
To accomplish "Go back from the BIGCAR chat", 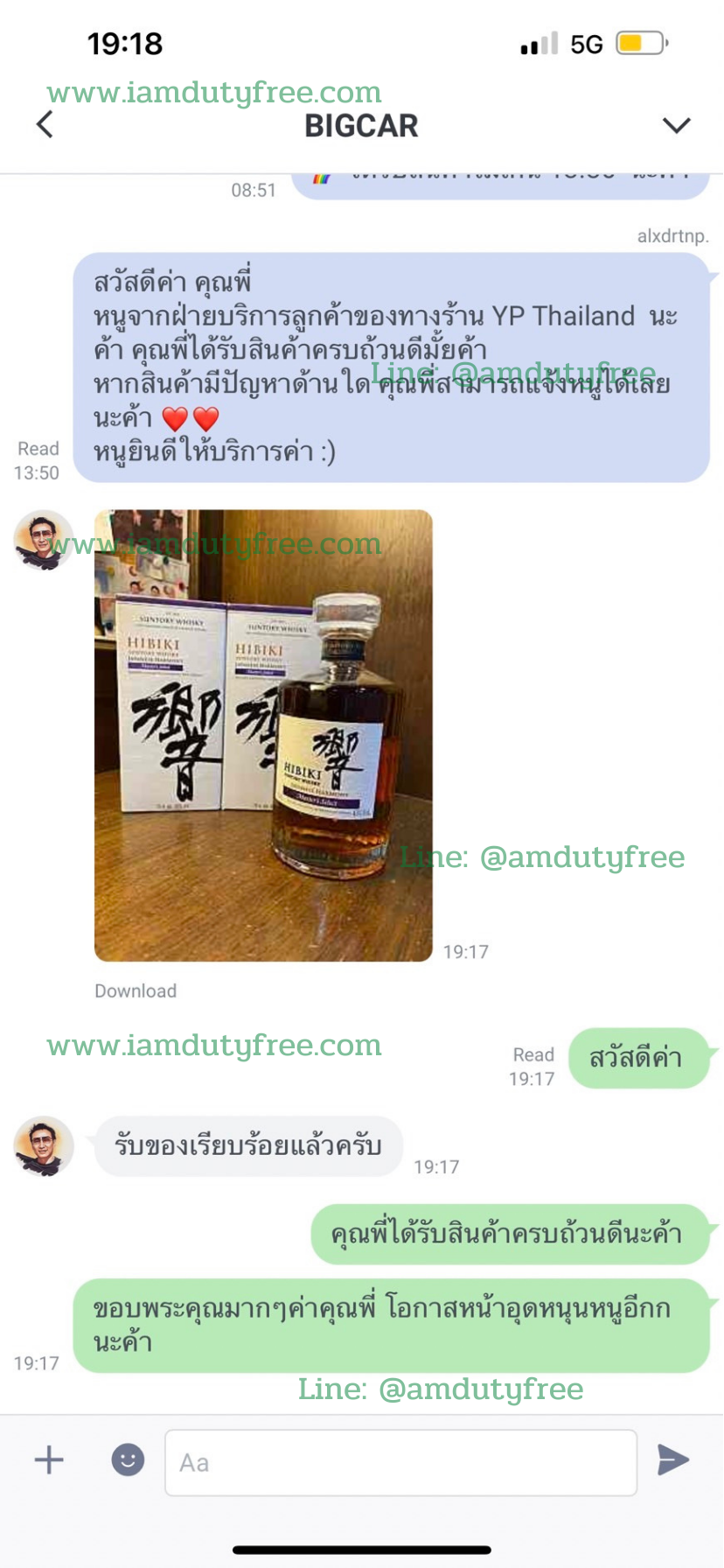I will [x=45, y=125].
